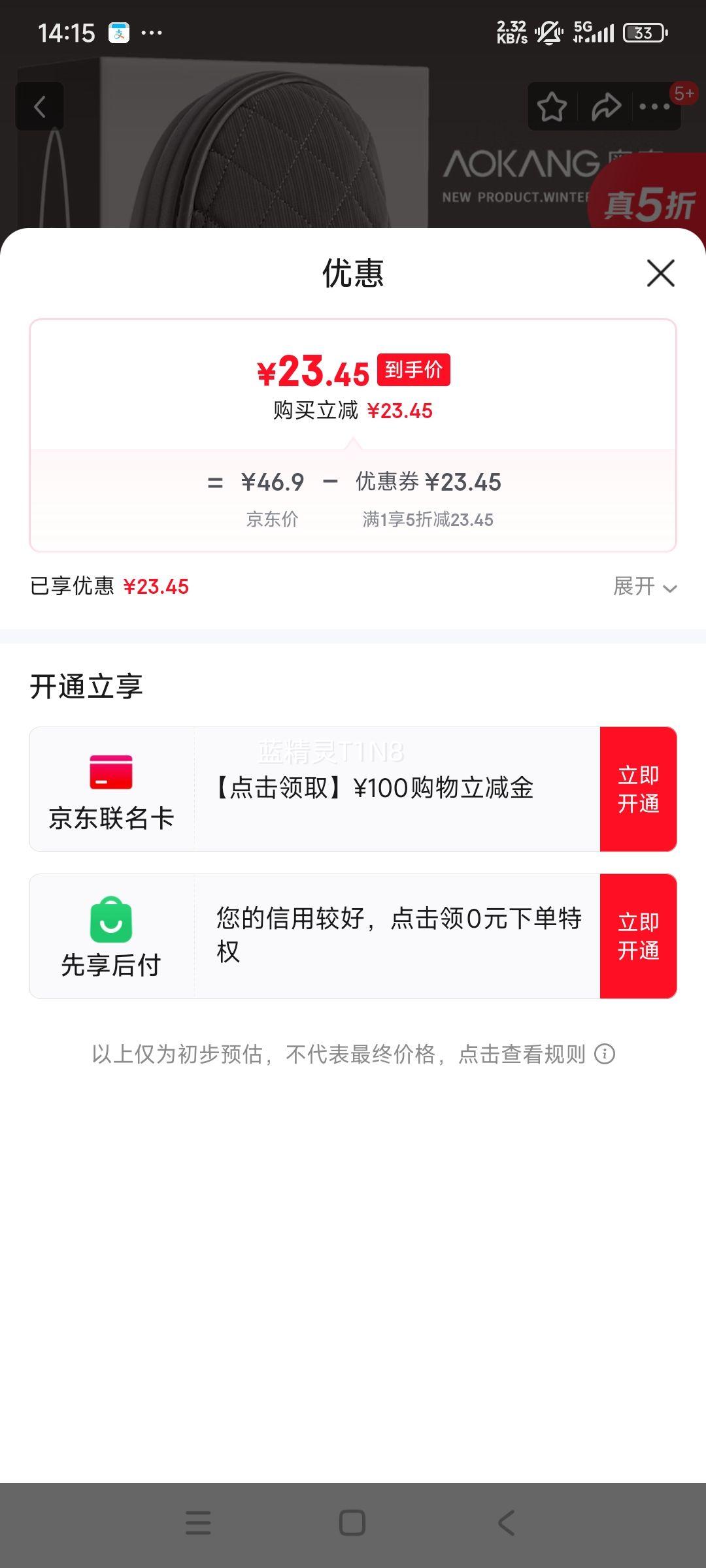Activate 京东联名卡 with 立即开通
This screenshot has width=706, height=1568.
[638, 789]
